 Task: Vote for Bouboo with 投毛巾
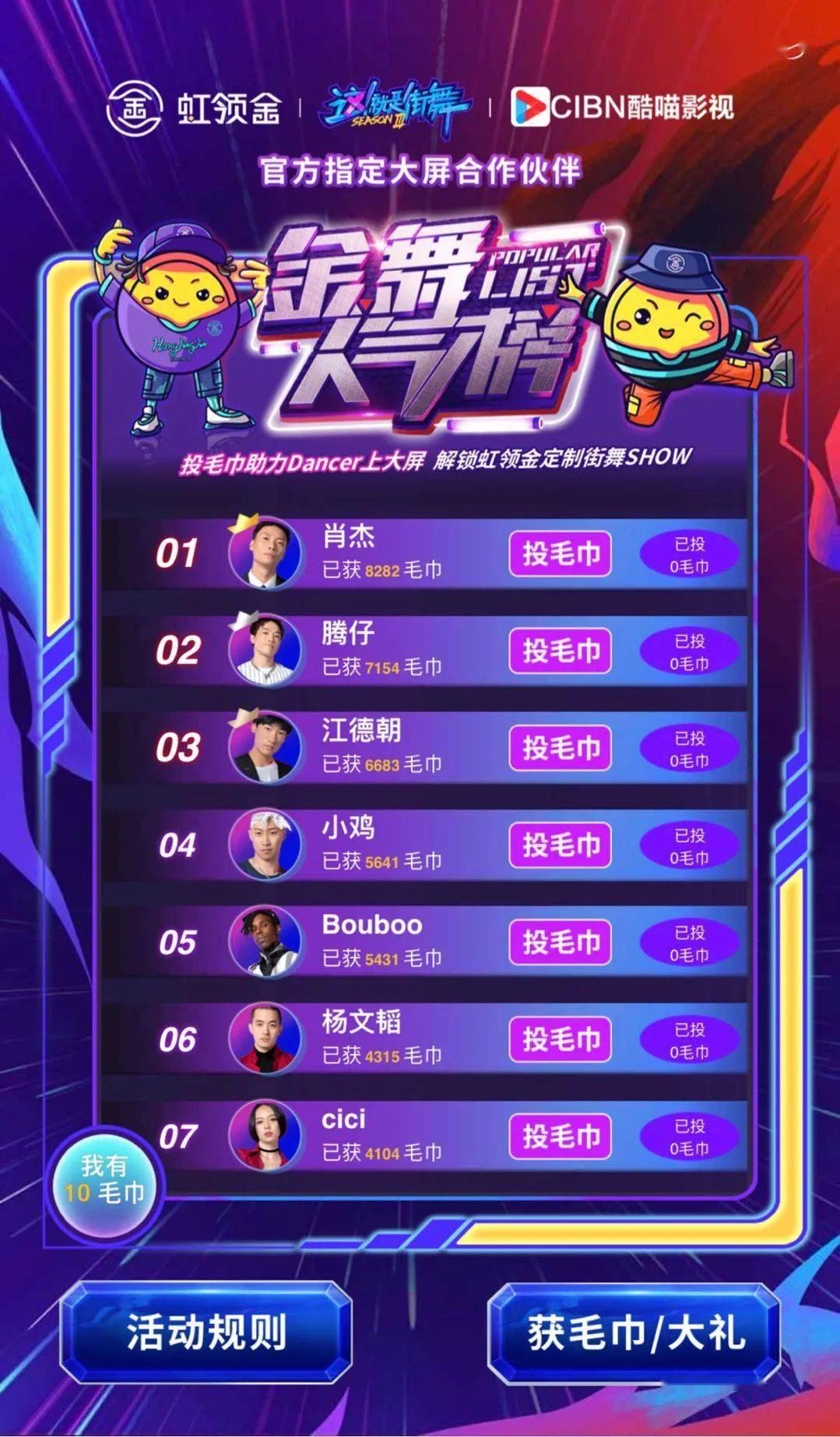click(561, 942)
